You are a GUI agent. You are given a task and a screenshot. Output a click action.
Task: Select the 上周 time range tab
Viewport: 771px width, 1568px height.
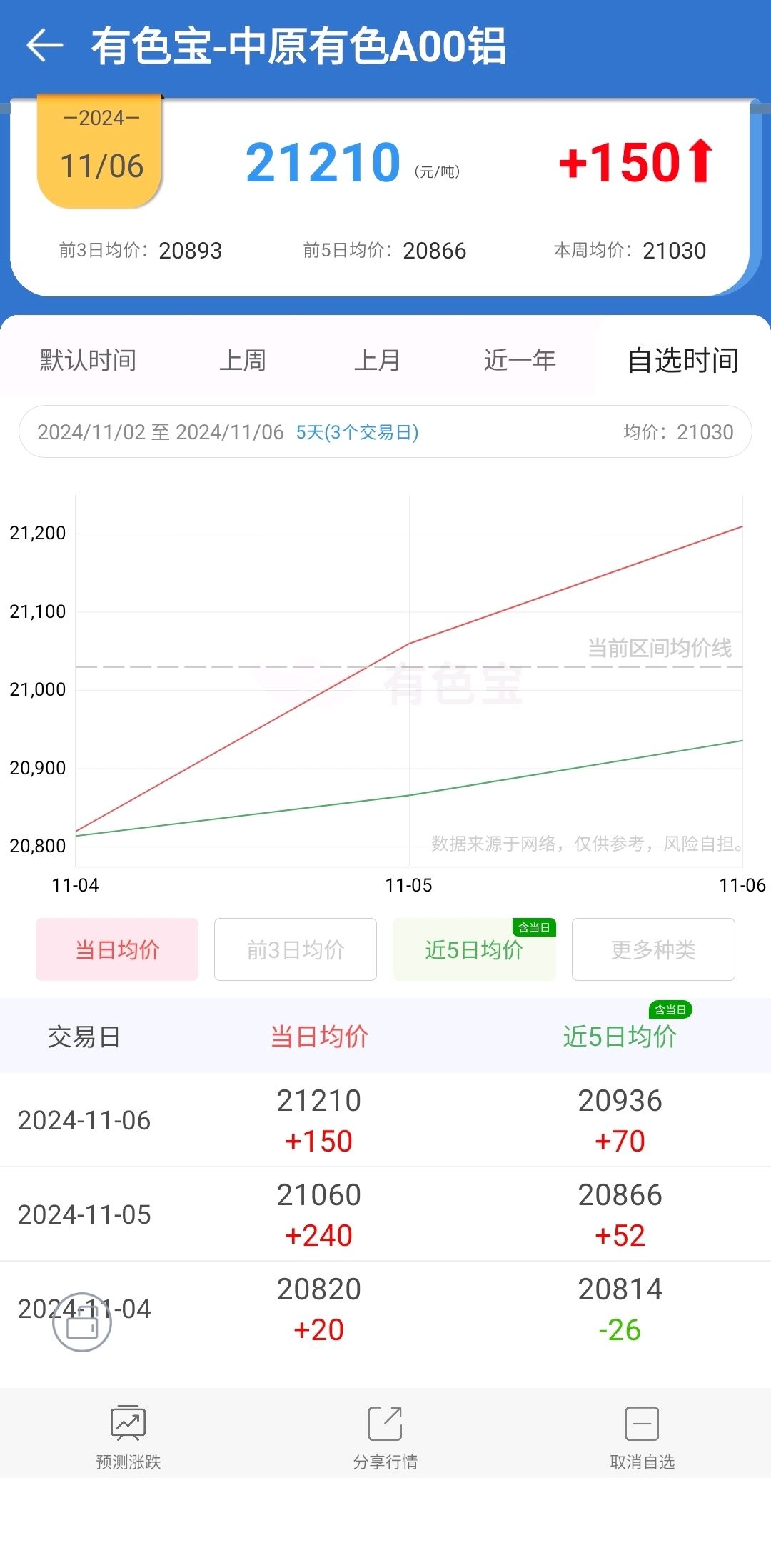tap(243, 360)
